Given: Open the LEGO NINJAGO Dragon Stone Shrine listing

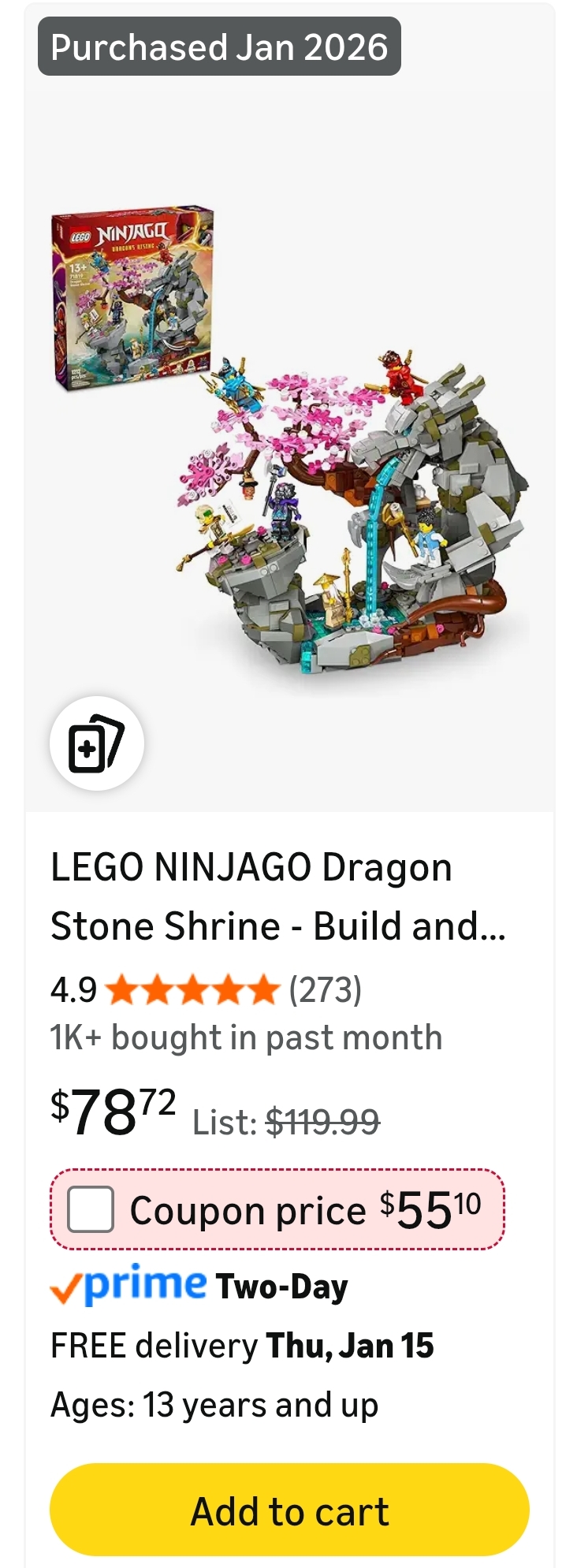Looking at the screenshot, I should [277, 896].
